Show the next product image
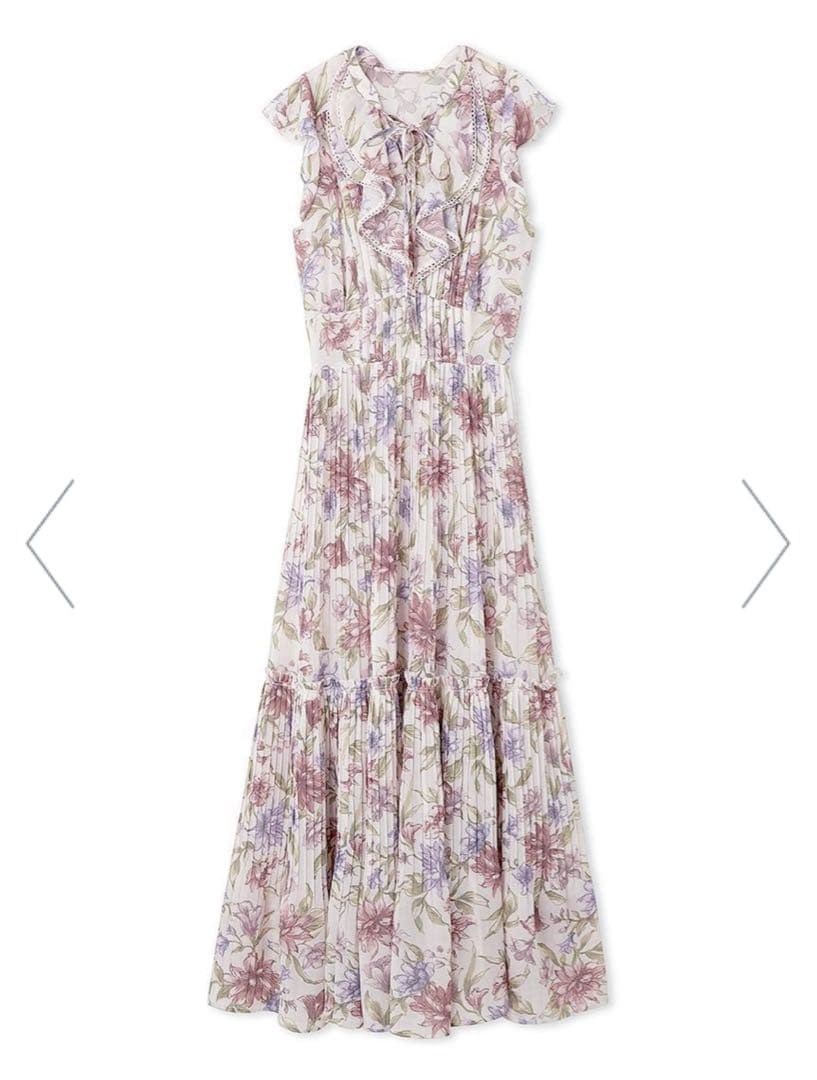 (x=766, y=544)
